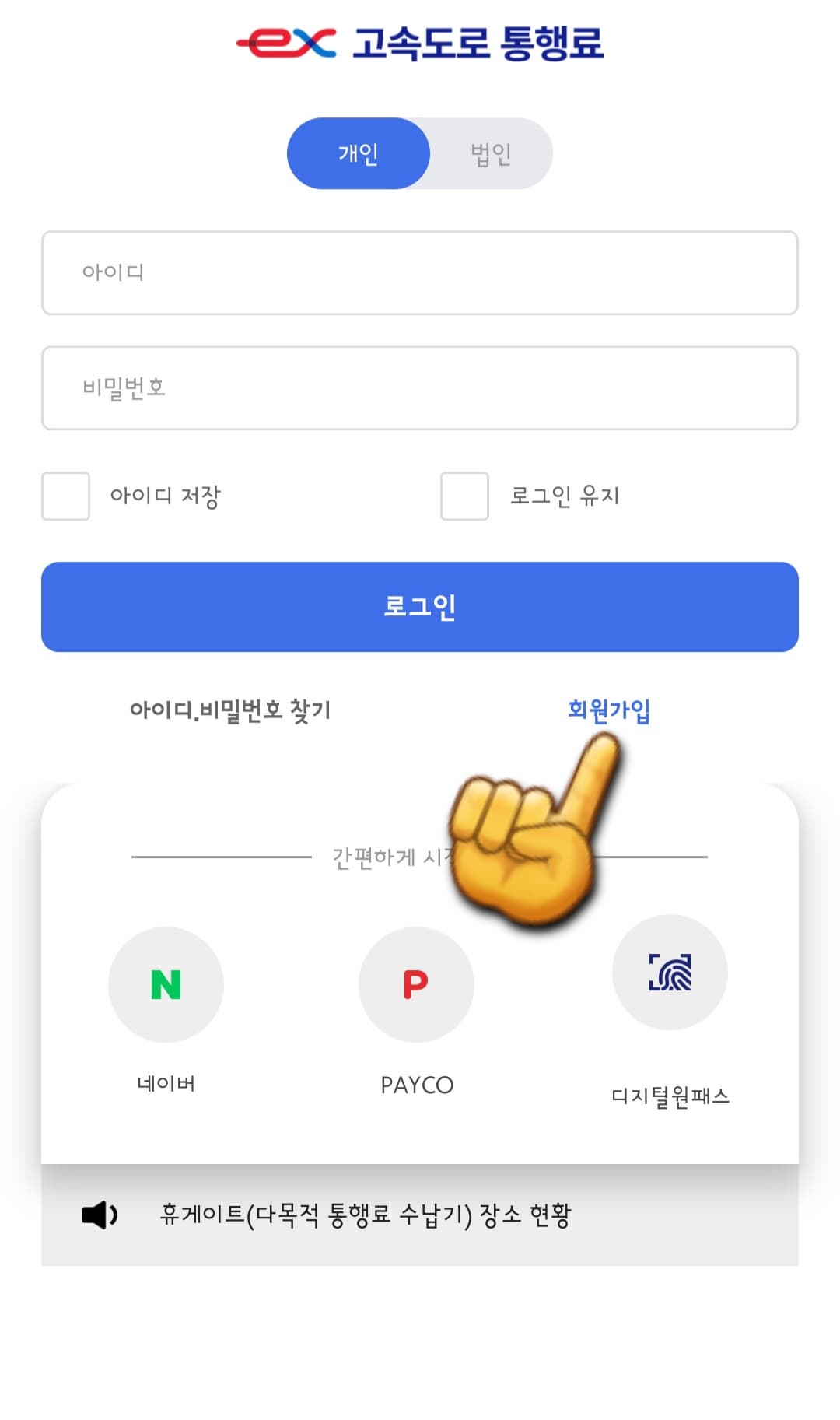Tap the Naver (N) social login icon
The image size is (840, 1420).
[163, 984]
